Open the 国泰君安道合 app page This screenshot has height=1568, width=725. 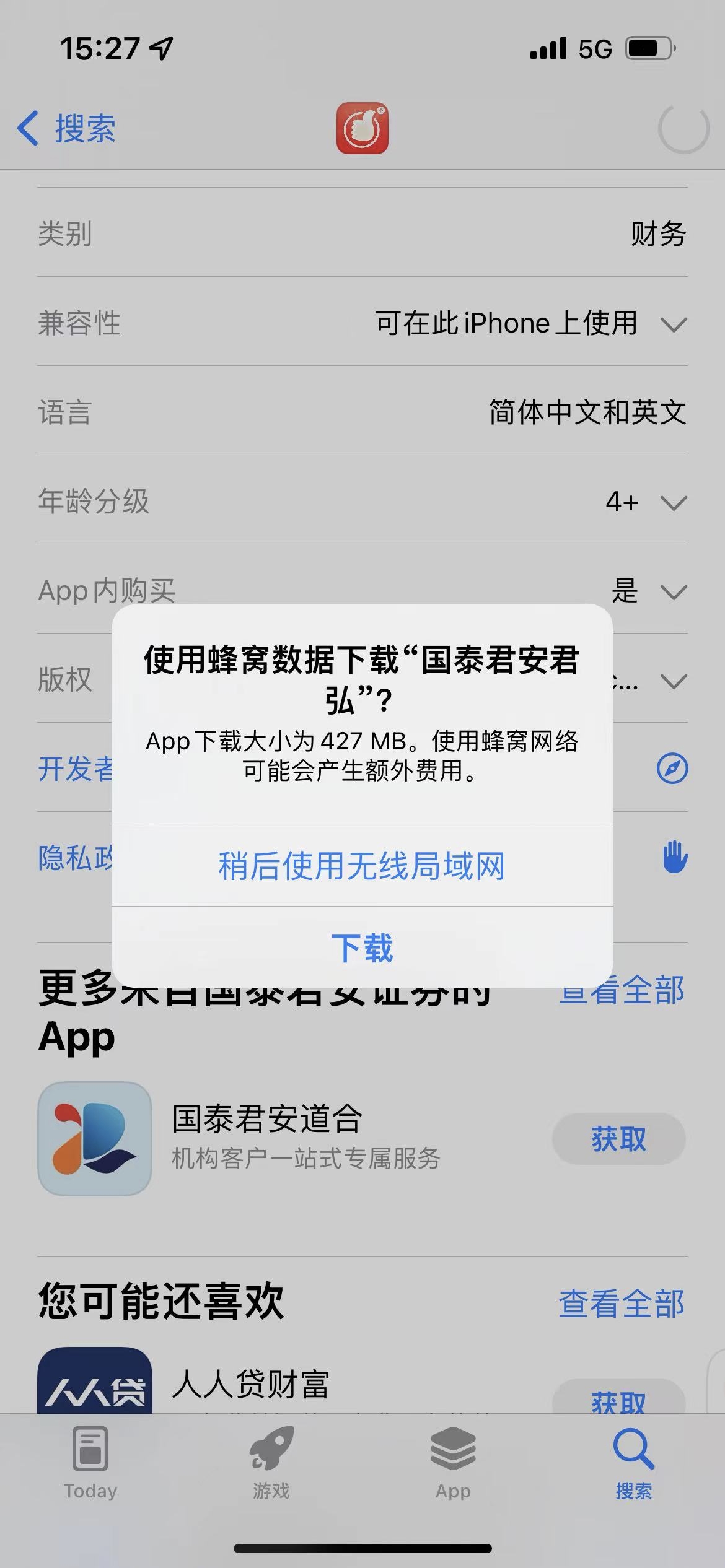(x=266, y=1138)
